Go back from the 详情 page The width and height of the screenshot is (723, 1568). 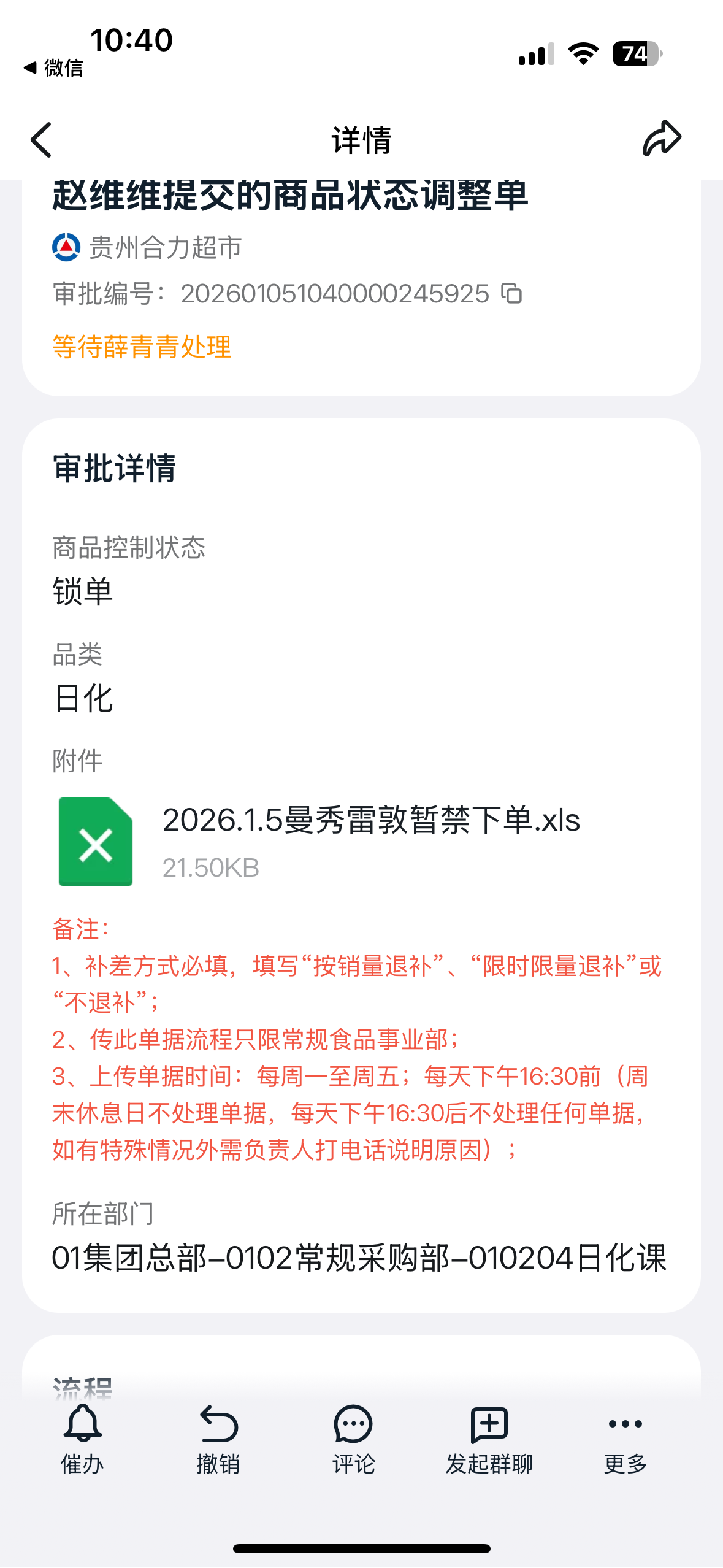point(42,140)
